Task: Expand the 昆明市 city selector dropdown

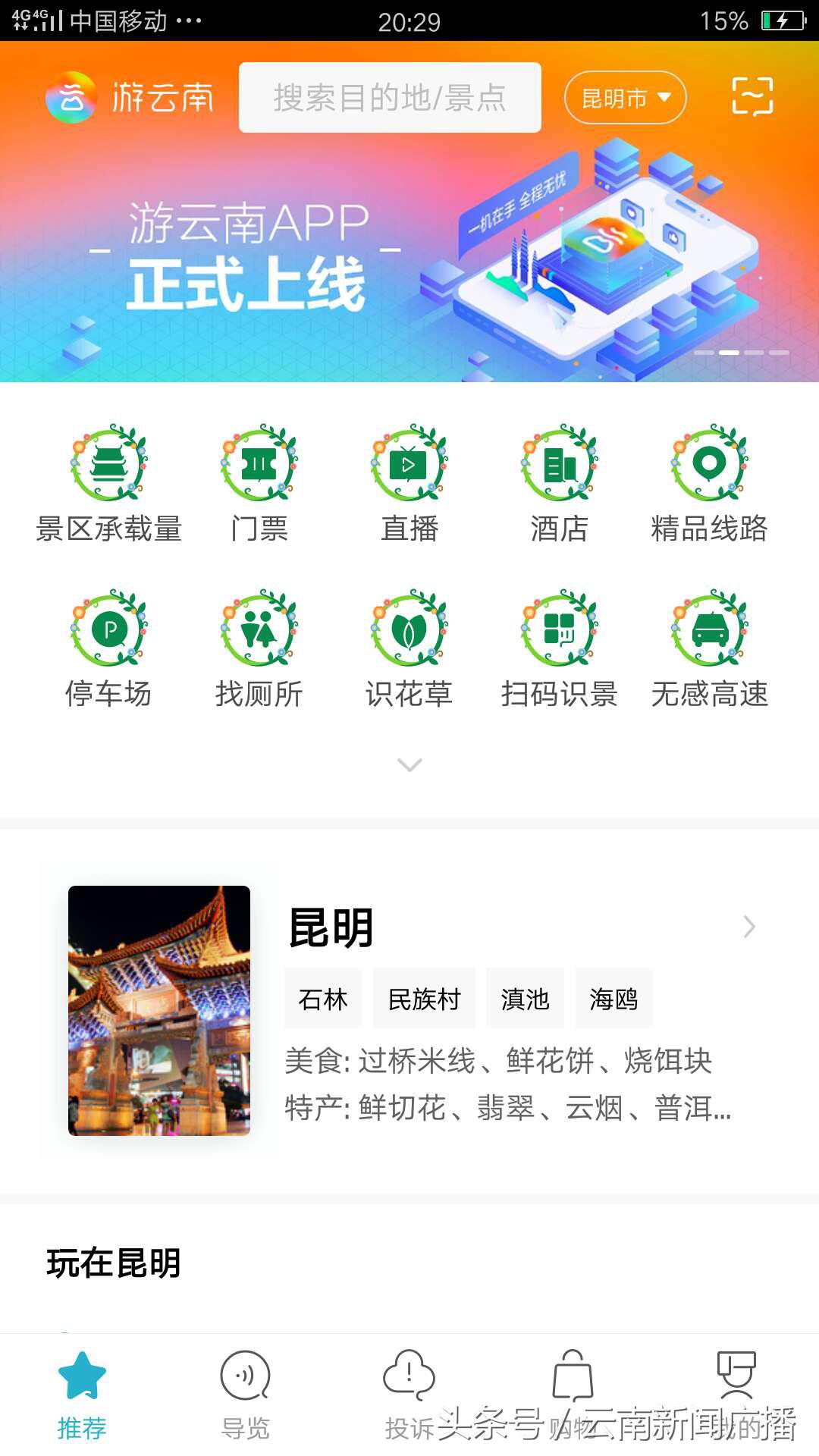Action: [x=623, y=97]
